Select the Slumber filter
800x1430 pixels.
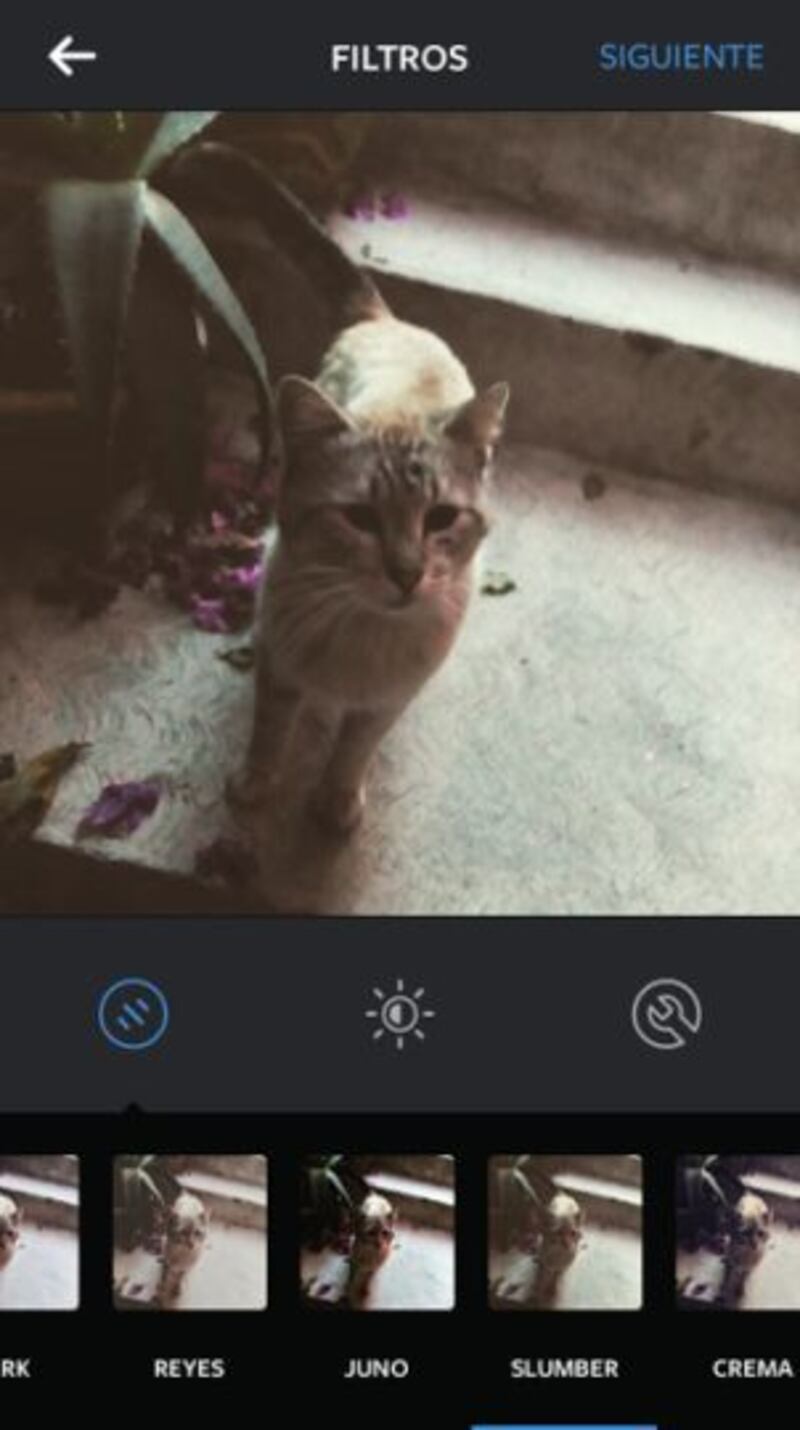coord(565,1232)
